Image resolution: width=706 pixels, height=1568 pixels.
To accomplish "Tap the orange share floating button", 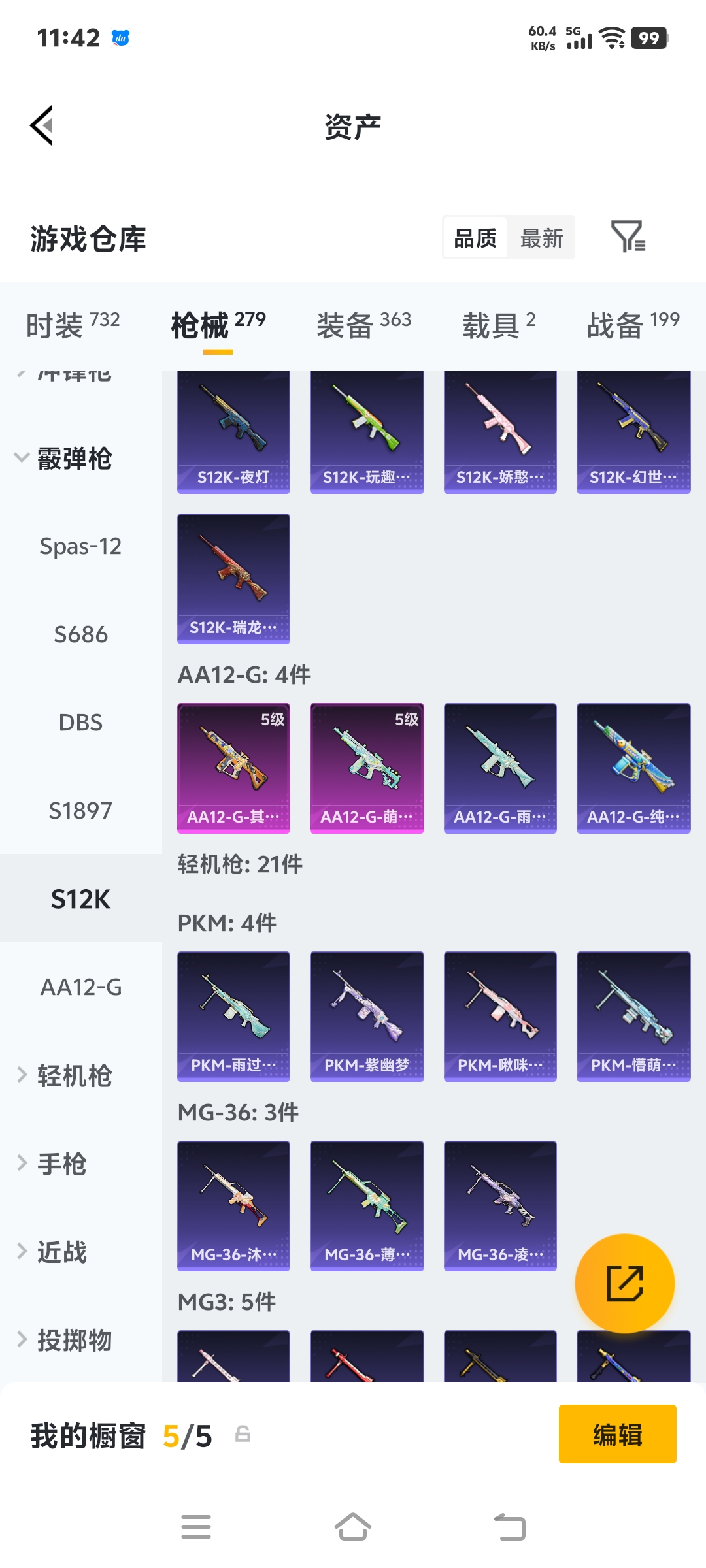I will [624, 1283].
